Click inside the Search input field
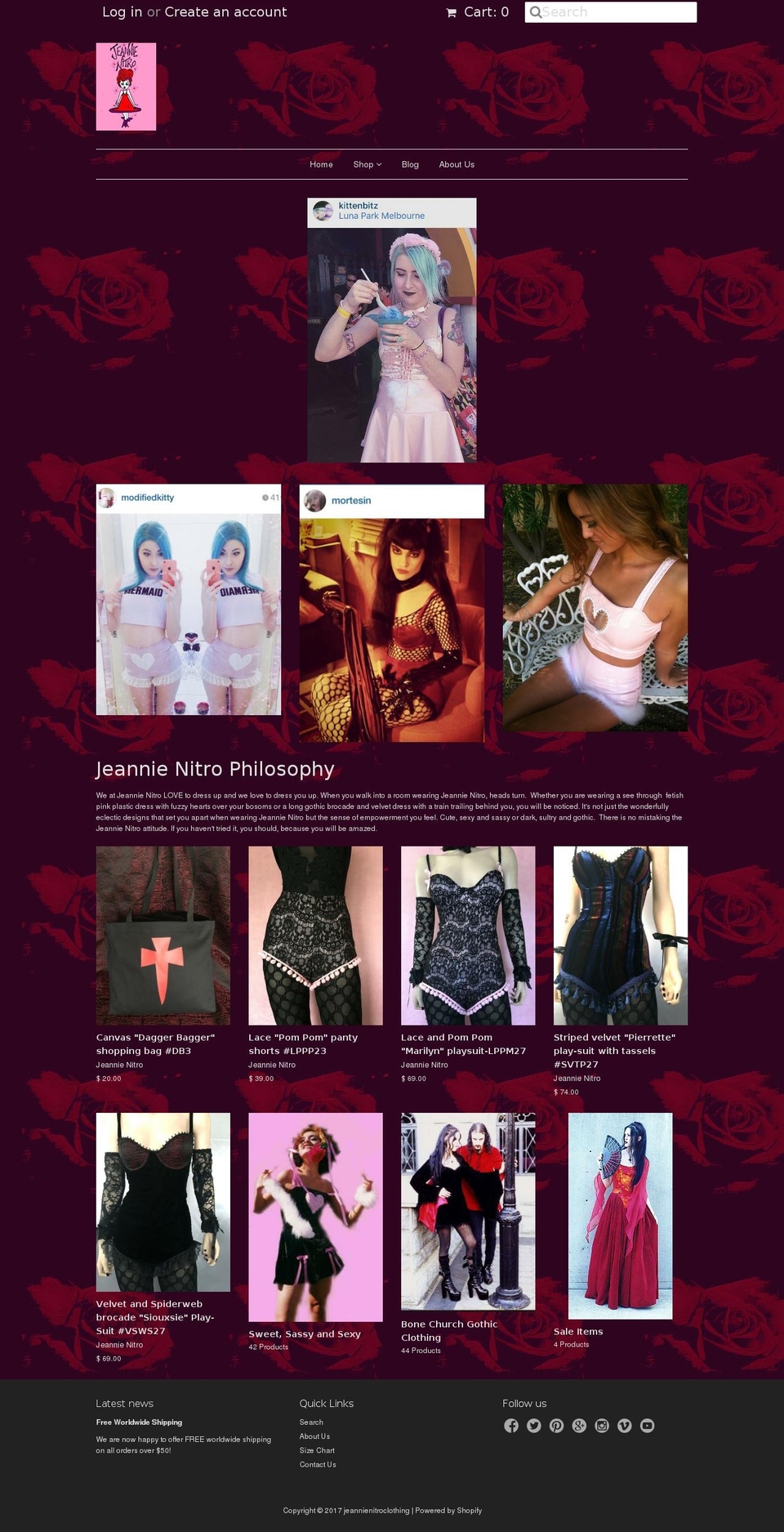 pyautogui.click(x=612, y=12)
